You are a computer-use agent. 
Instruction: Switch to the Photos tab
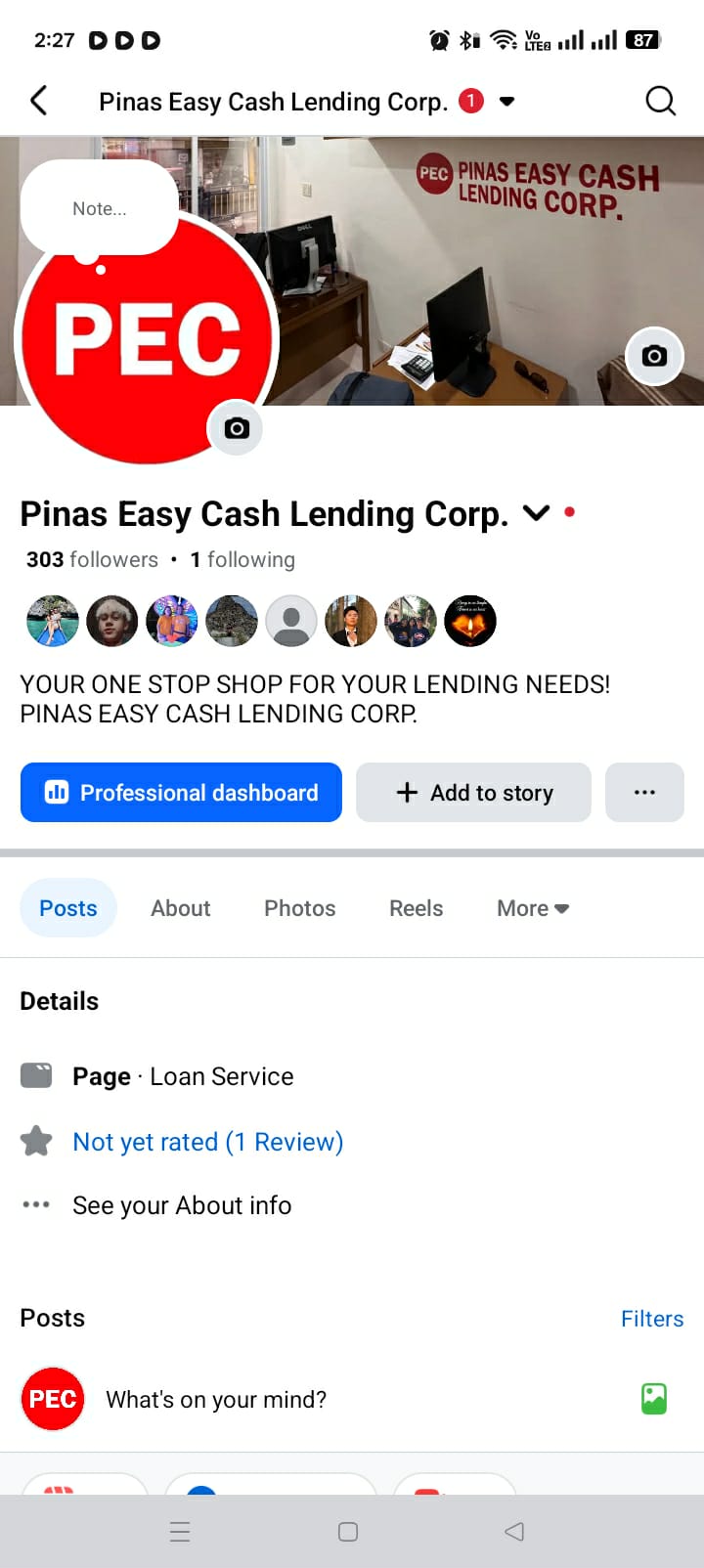pos(299,908)
